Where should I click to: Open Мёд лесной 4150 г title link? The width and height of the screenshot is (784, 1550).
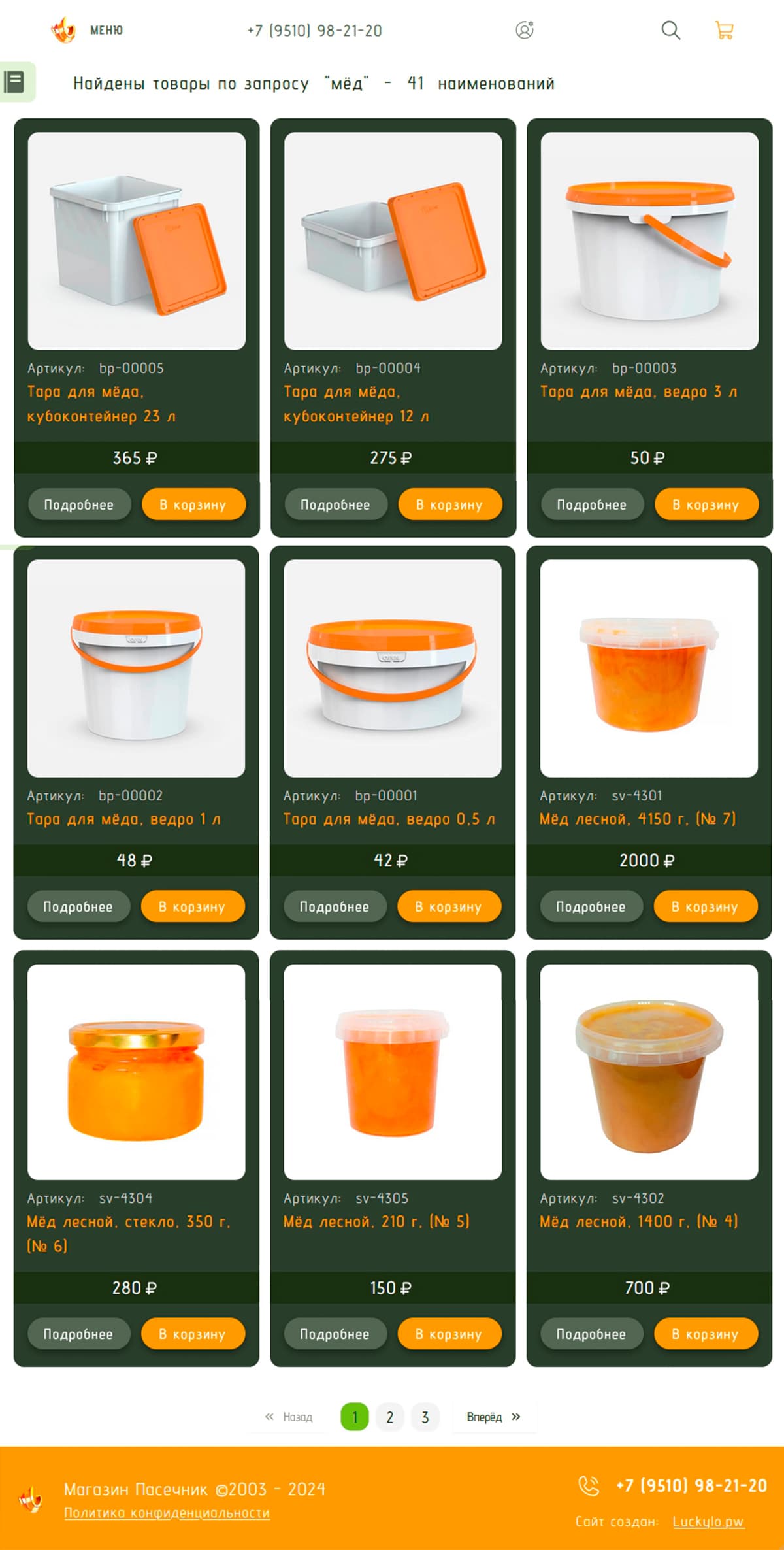point(637,819)
